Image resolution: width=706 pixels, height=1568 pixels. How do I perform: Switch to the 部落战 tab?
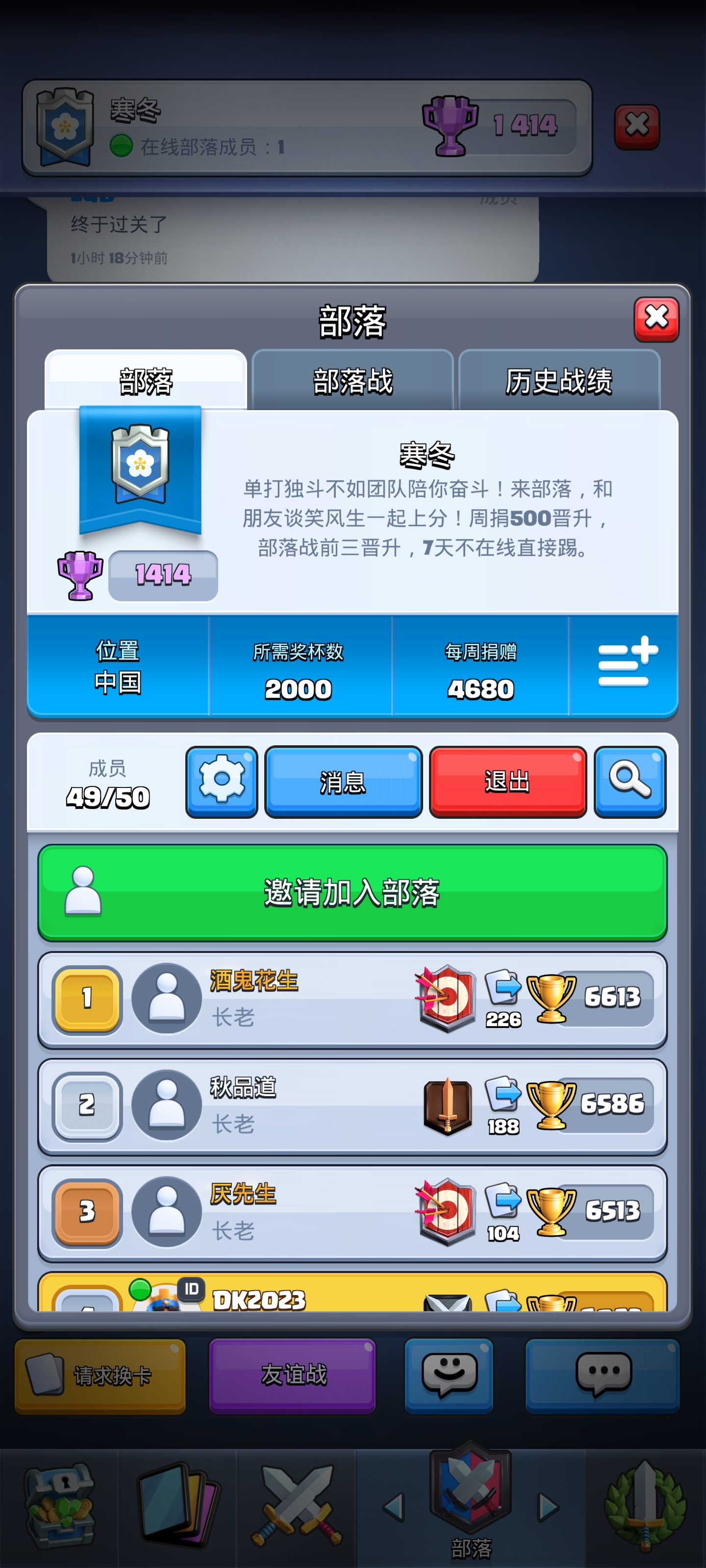[353, 382]
